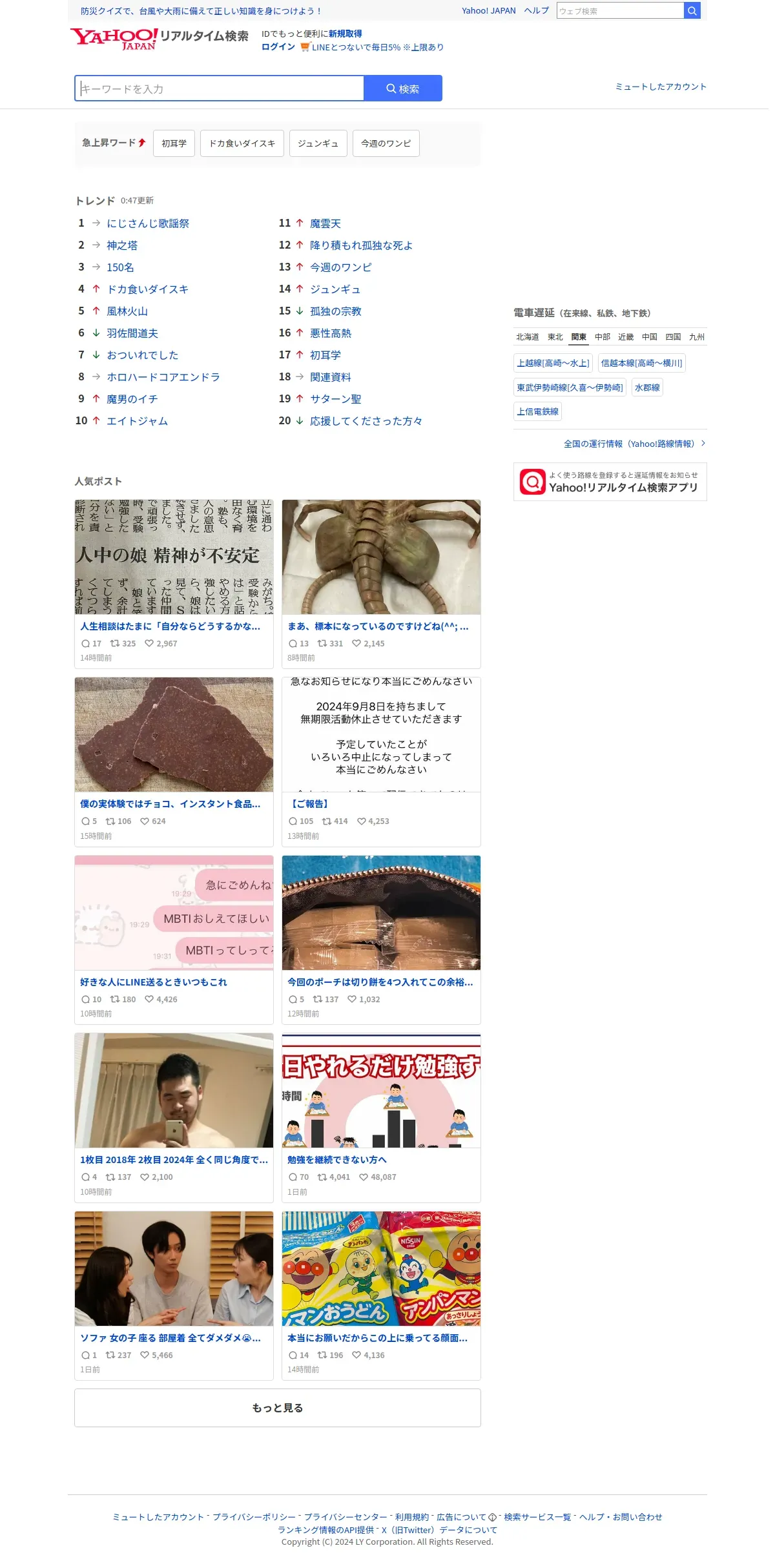The image size is (775, 1568).
Task: Open 上越線[高崎〜水上] delay info
Action: pyautogui.click(x=553, y=363)
